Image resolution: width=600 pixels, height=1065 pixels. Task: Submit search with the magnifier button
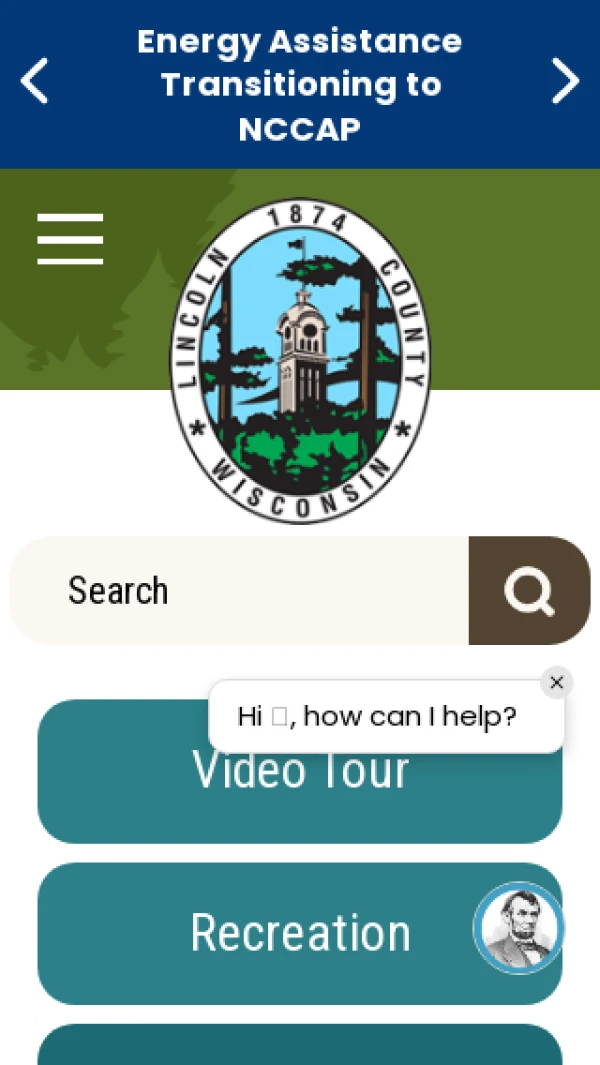tap(529, 591)
